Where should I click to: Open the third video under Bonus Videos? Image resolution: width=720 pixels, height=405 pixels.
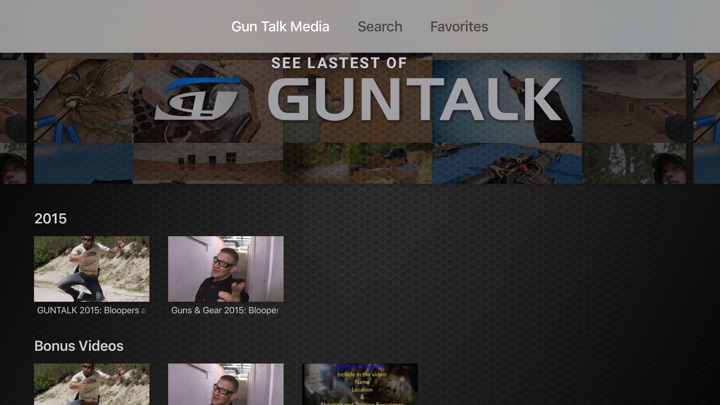click(x=360, y=385)
